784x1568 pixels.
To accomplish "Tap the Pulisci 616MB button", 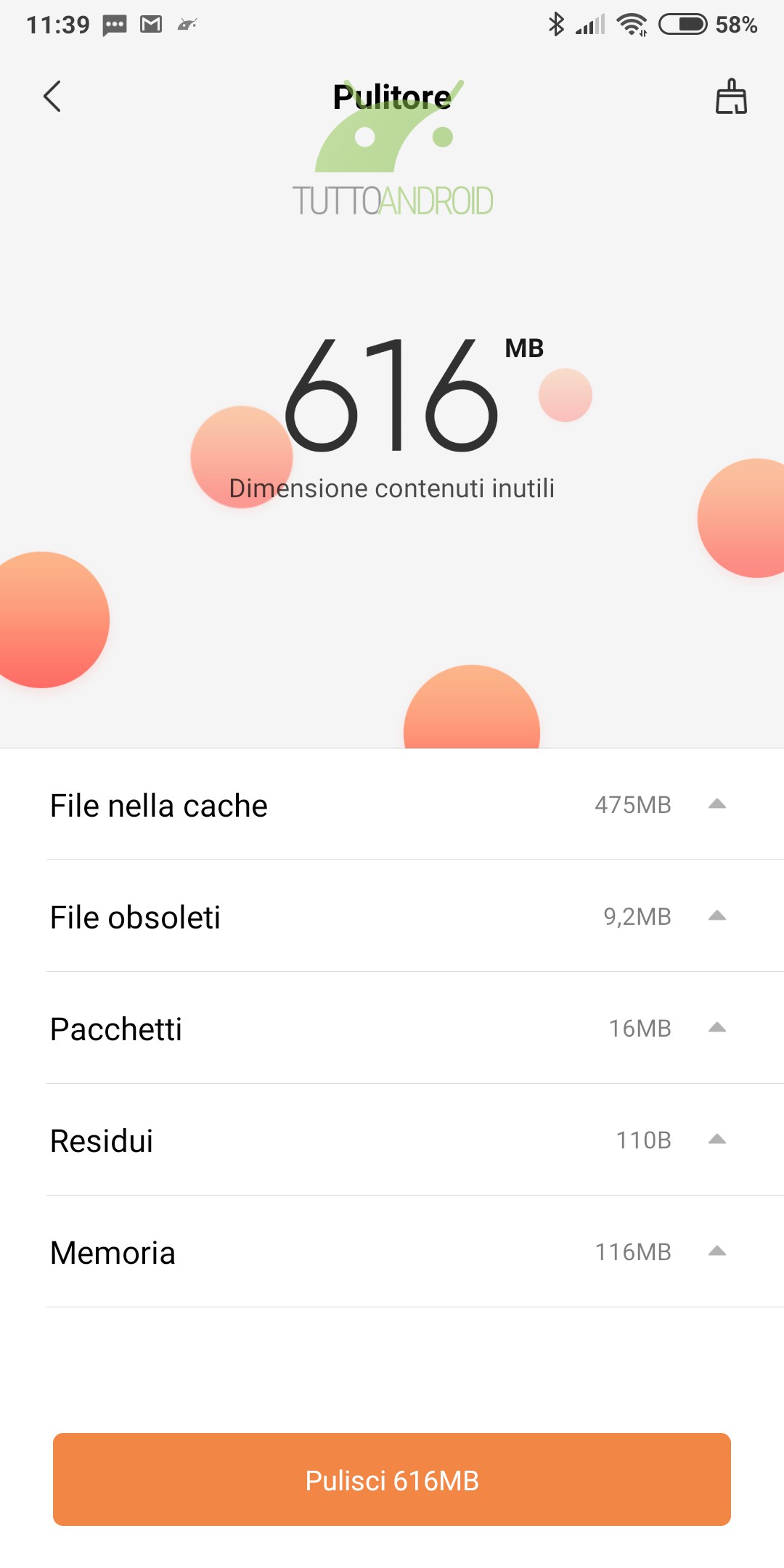I will 392,1479.
